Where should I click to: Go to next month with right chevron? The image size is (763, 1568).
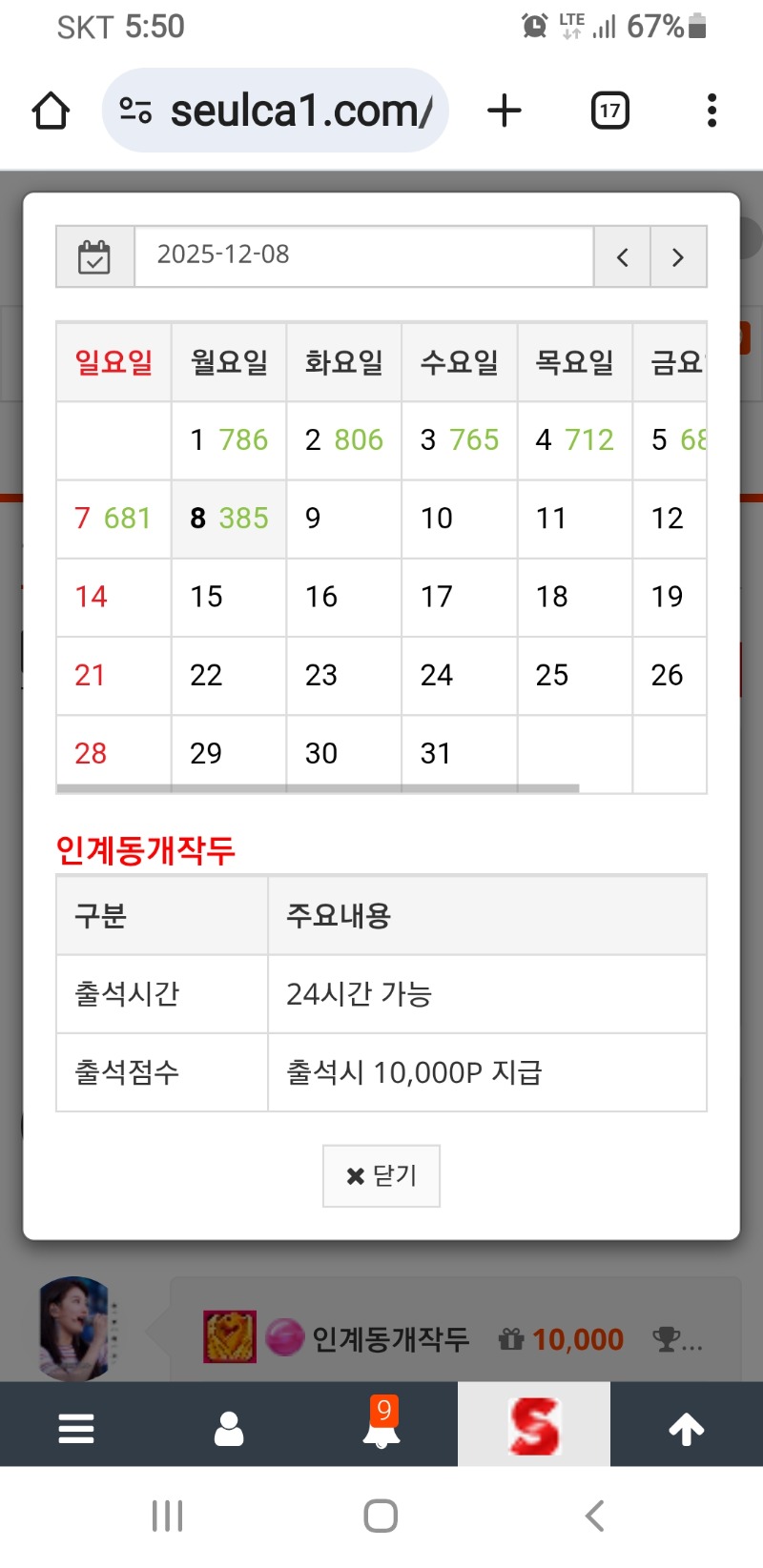[677, 256]
